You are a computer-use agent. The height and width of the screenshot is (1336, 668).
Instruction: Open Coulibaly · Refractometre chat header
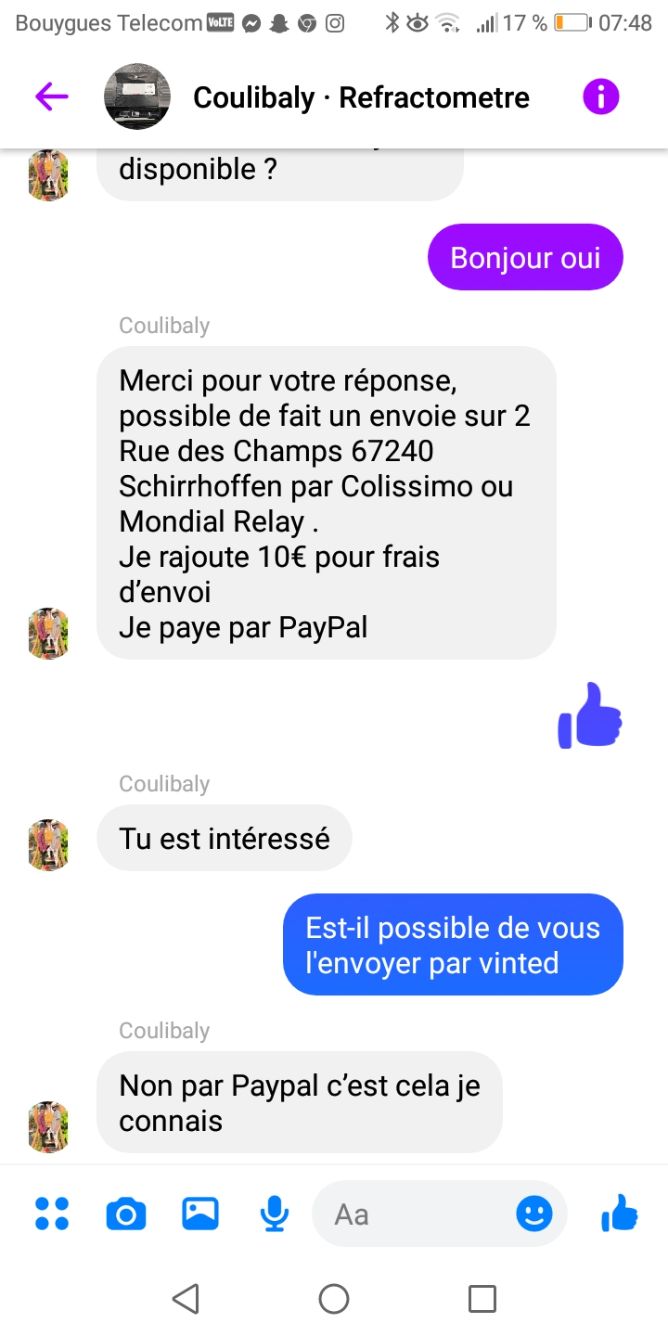click(x=360, y=97)
